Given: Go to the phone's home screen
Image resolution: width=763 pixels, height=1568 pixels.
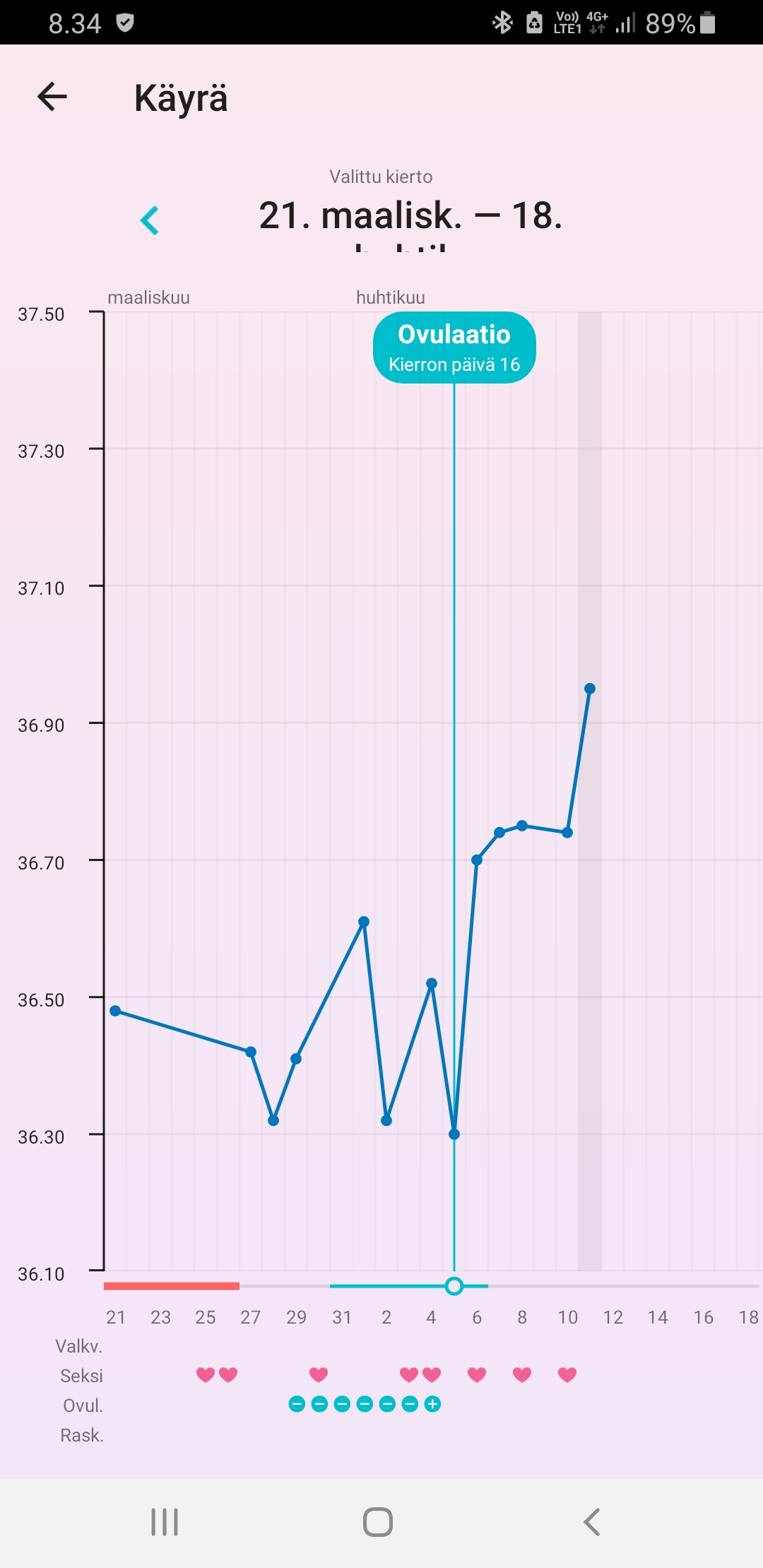Looking at the screenshot, I should (378, 1522).
